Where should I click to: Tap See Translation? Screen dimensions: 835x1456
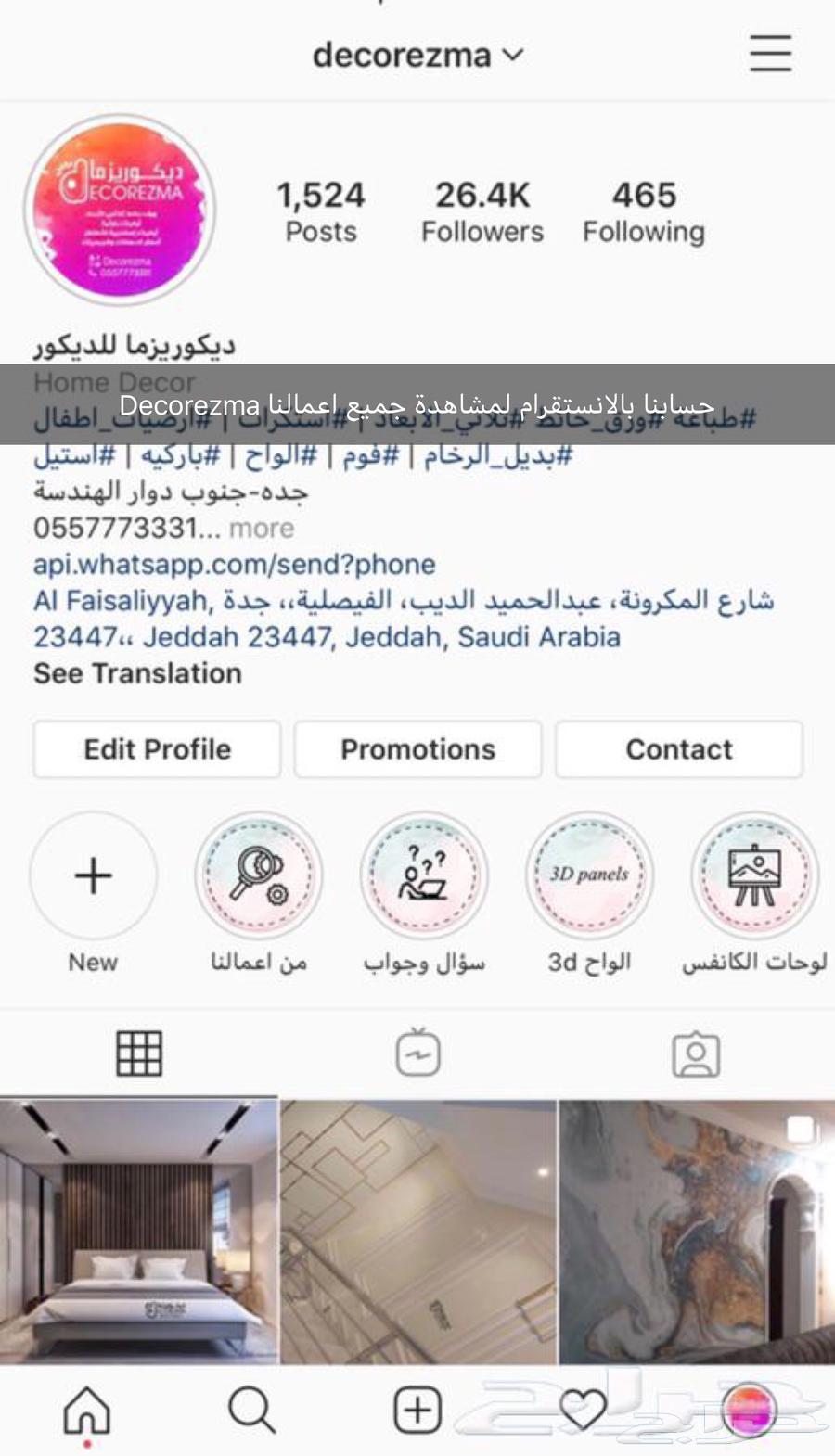(137, 673)
